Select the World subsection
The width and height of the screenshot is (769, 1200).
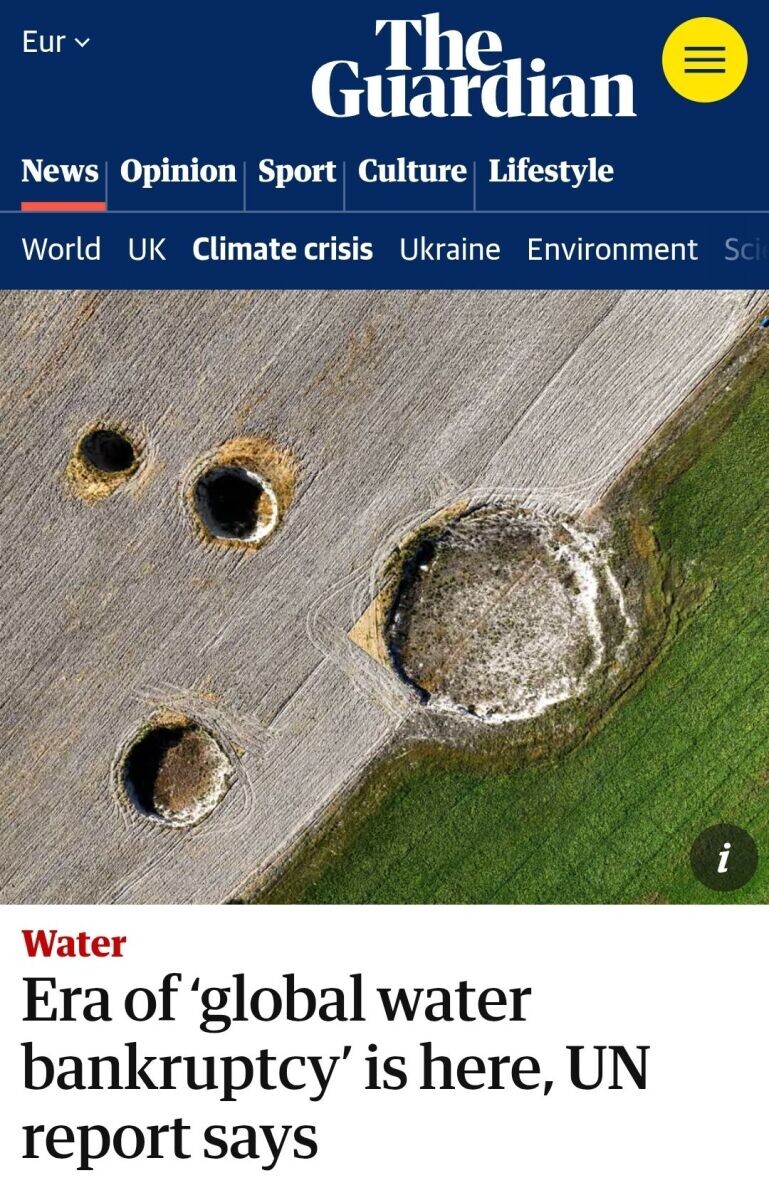tap(61, 249)
